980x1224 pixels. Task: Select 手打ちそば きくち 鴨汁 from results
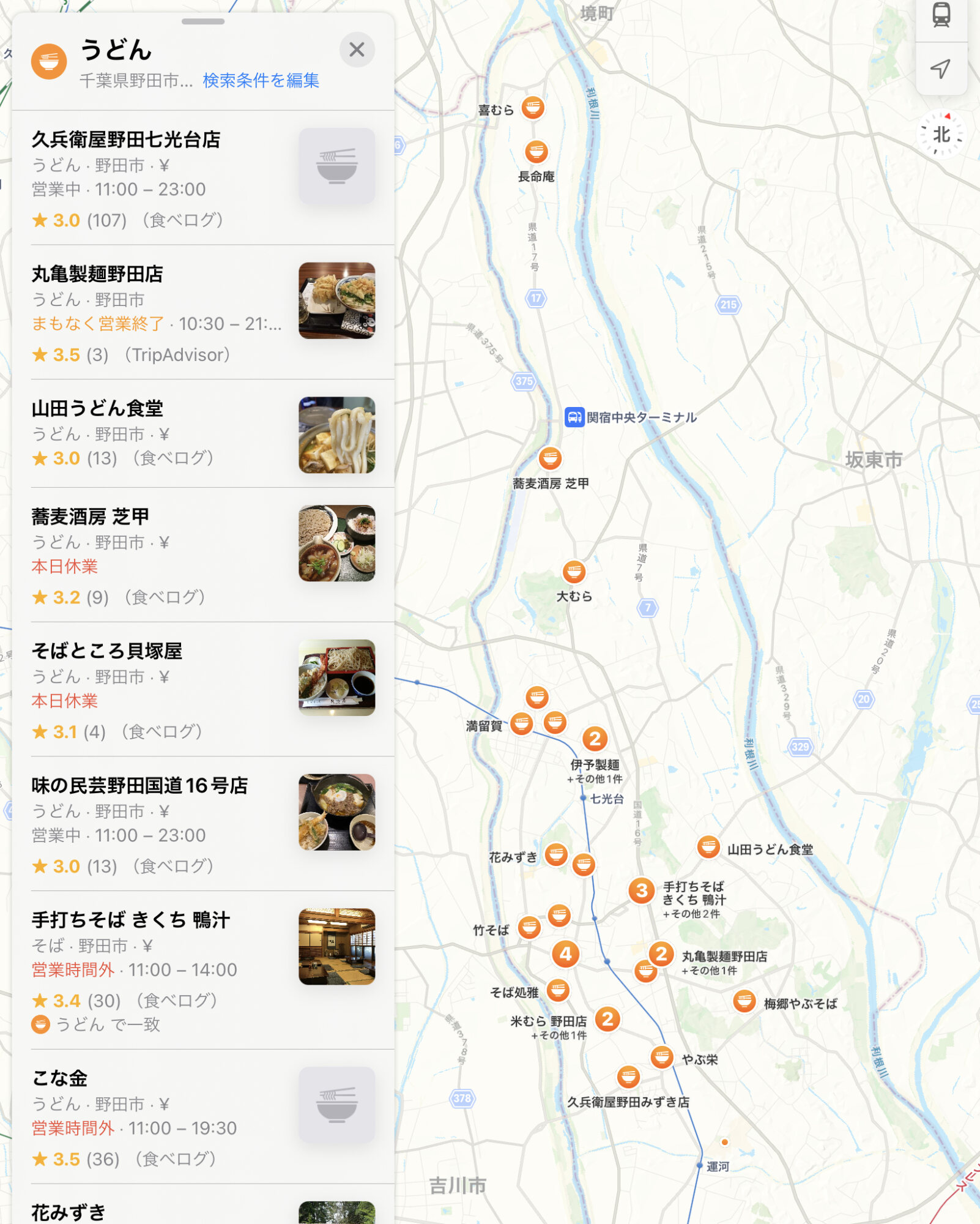pyautogui.click(x=203, y=971)
